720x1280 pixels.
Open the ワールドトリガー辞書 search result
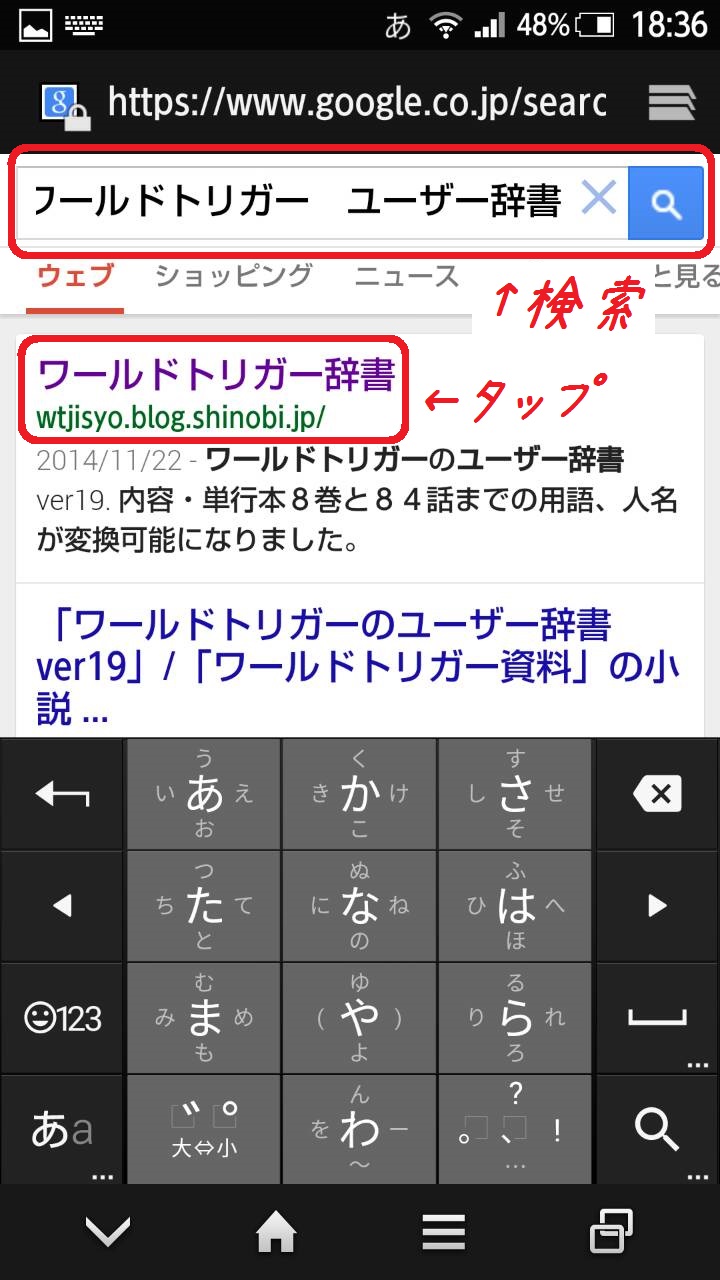click(216, 376)
